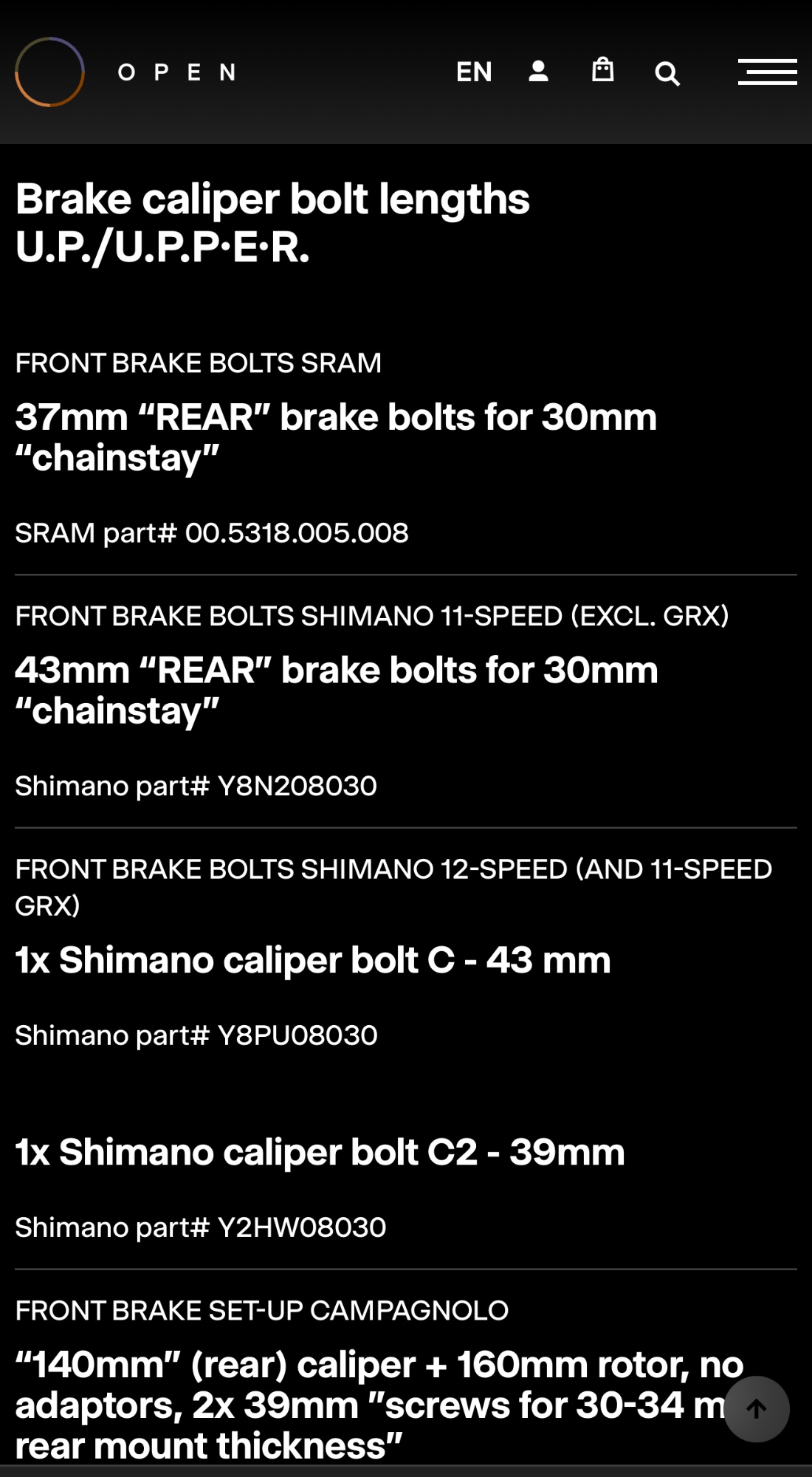Tap the back-to-top arrow button

point(756,1409)
